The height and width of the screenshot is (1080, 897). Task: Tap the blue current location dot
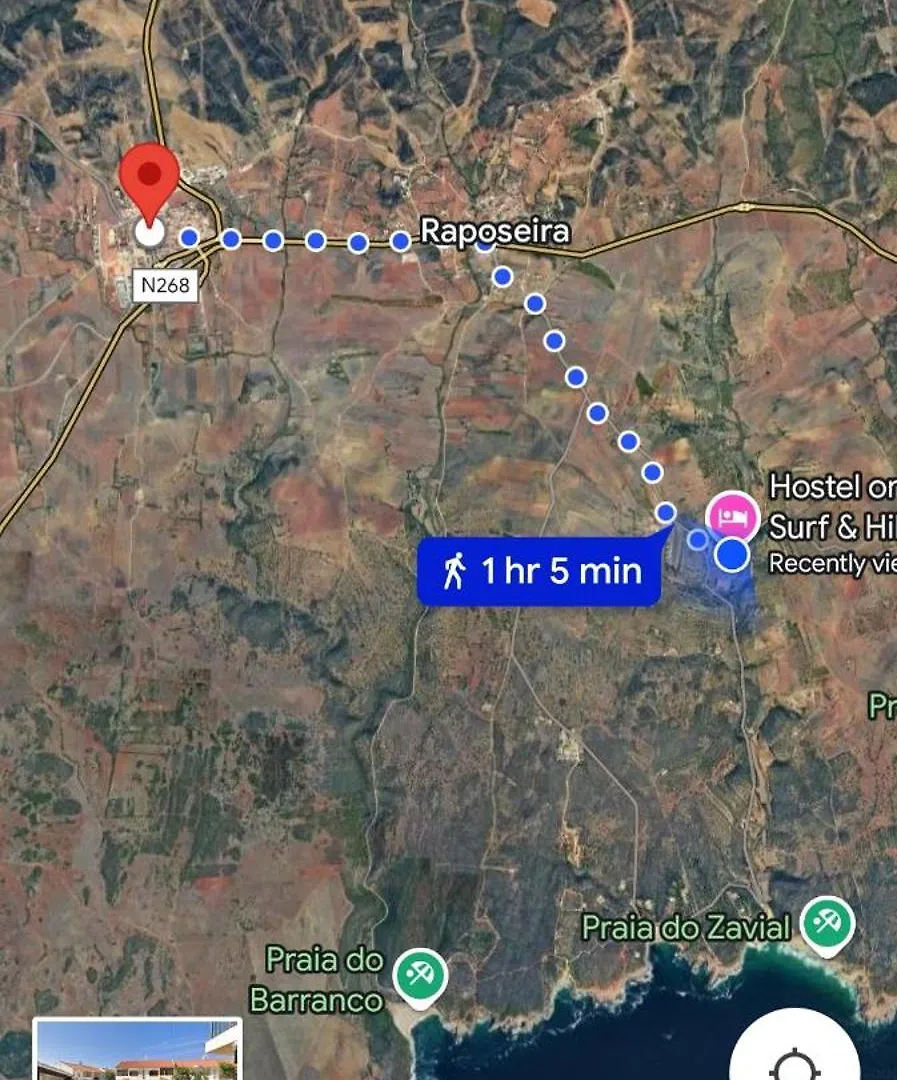tap(733, 554)
